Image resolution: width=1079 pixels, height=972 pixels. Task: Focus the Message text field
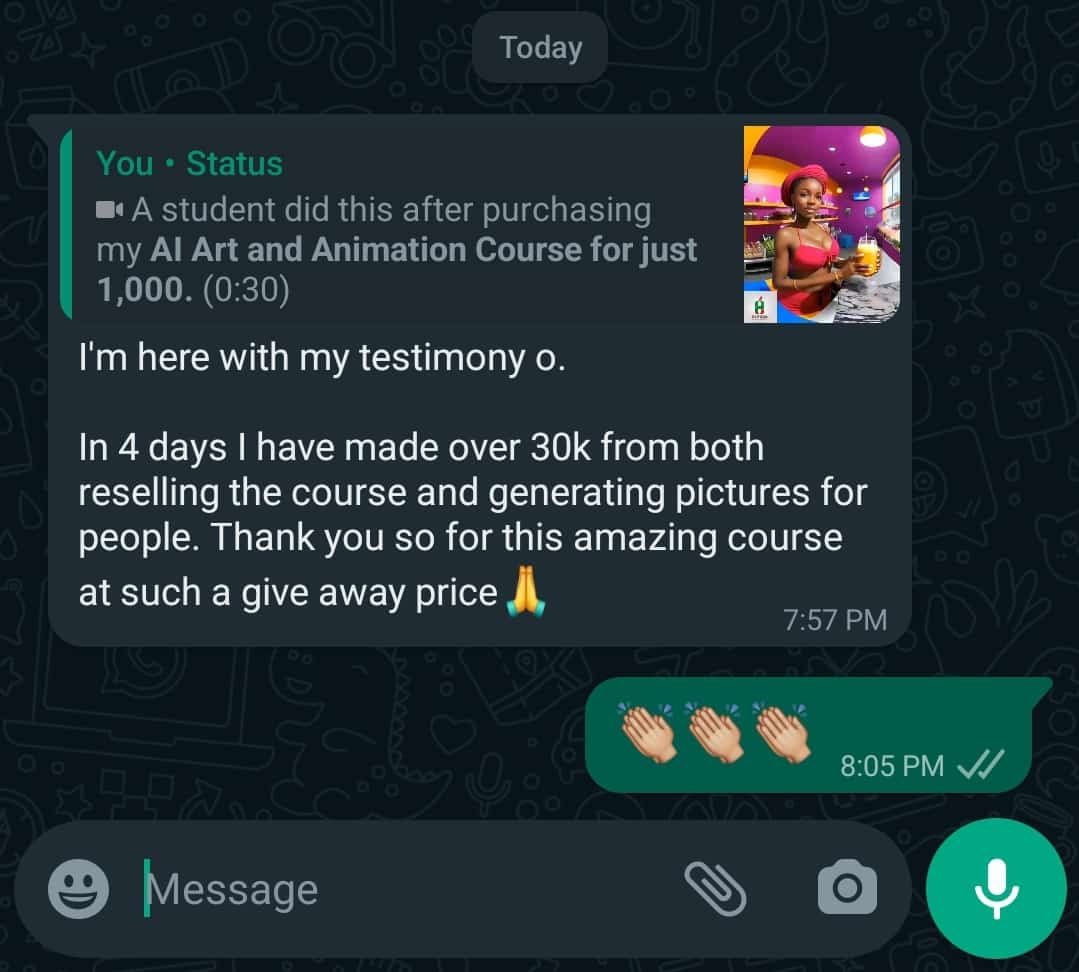point(400,889)
